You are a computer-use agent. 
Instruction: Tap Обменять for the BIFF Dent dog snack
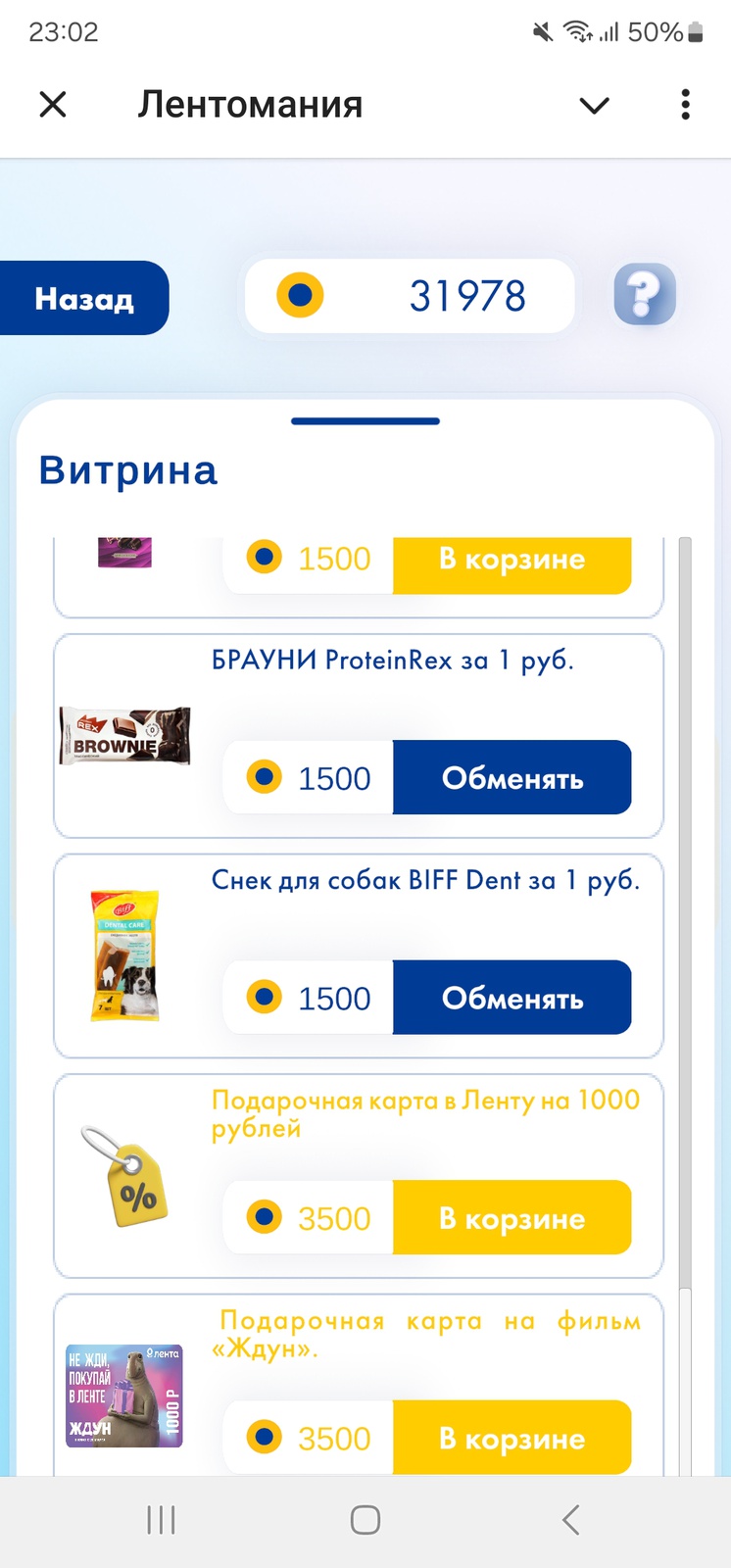[x=512, y=998]
